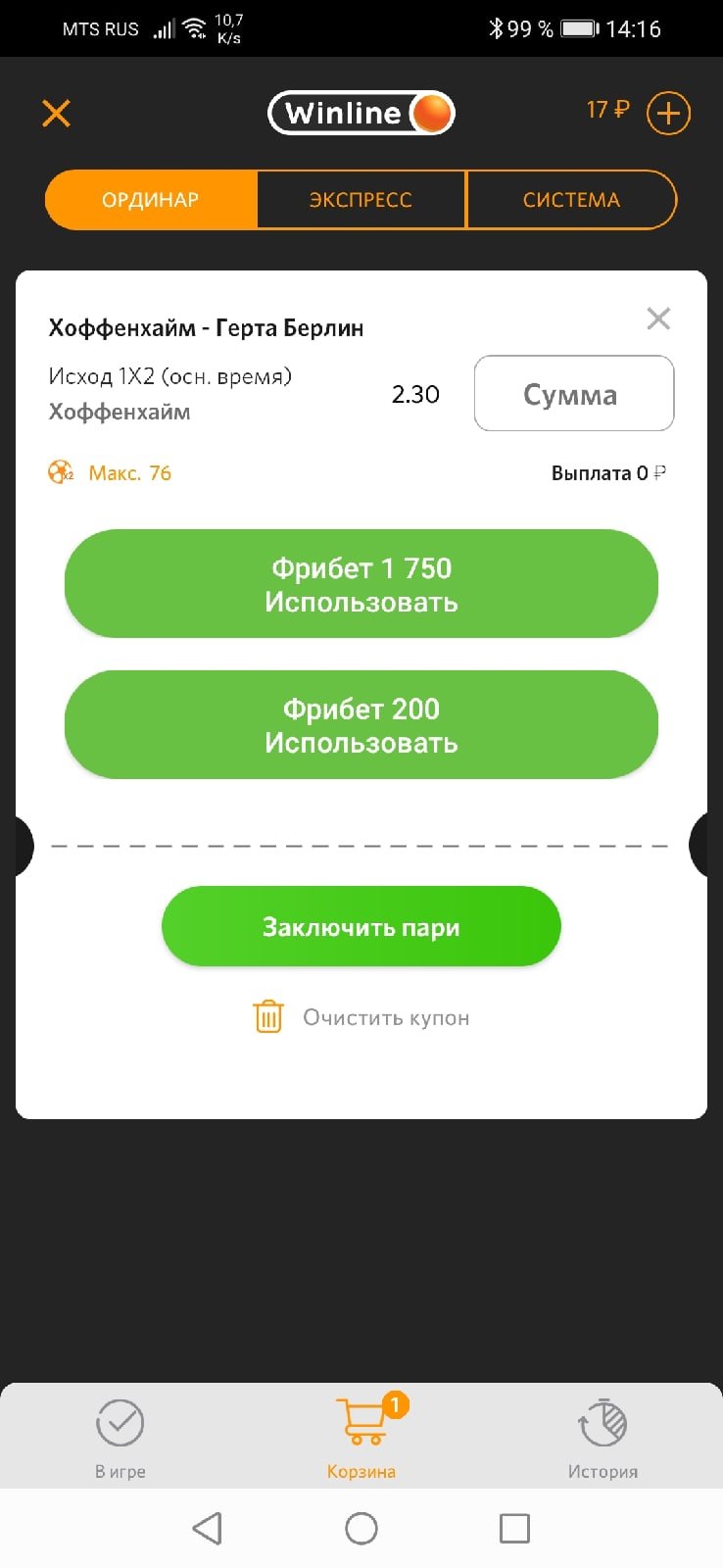Viewport: 723px width, 1568px height.
Task: Go back using system navigation arrow
Action: click(x=207, y=1528)
